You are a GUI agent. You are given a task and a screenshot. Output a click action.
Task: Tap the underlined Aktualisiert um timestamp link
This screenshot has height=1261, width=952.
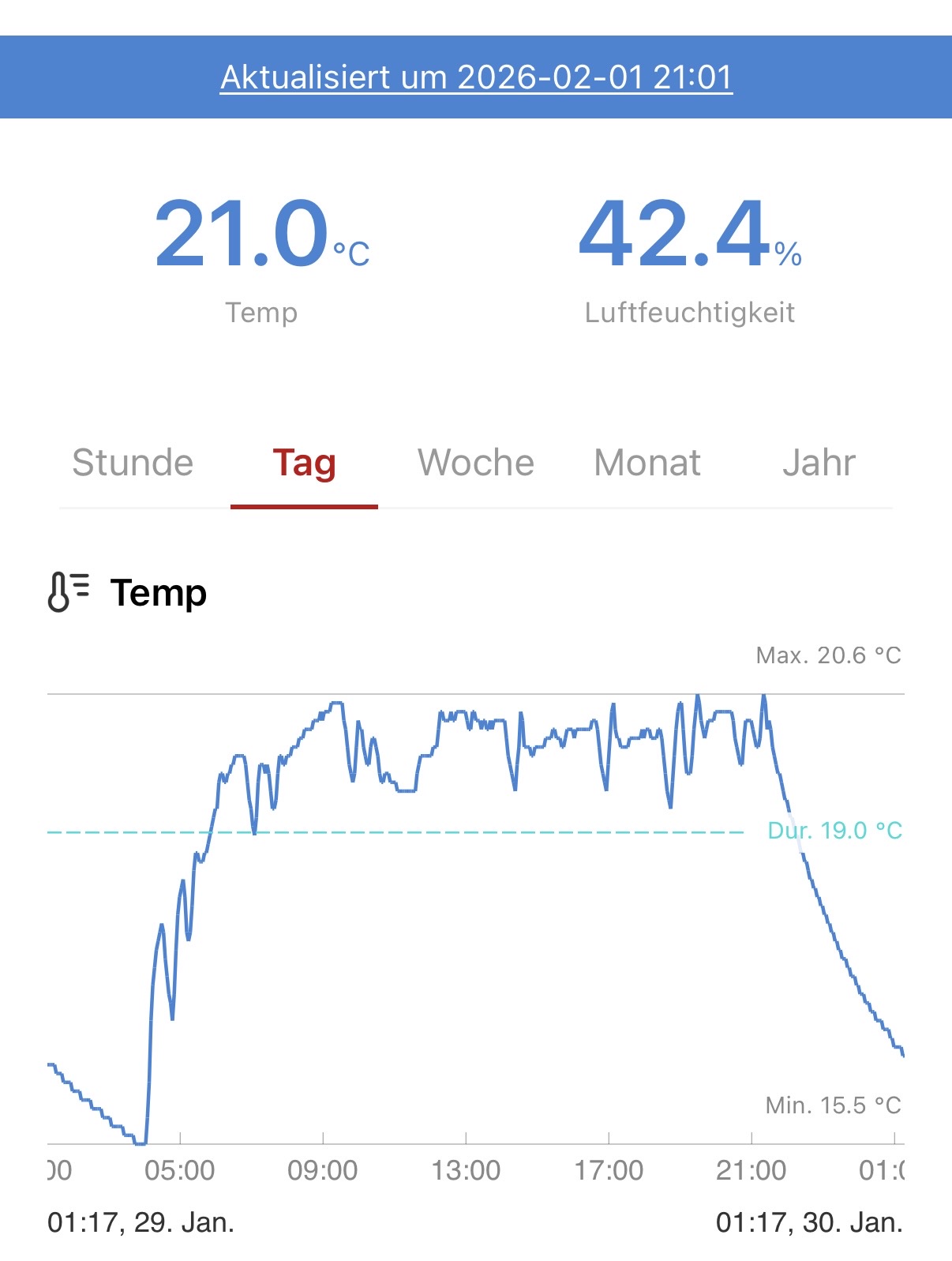point(476,77)
